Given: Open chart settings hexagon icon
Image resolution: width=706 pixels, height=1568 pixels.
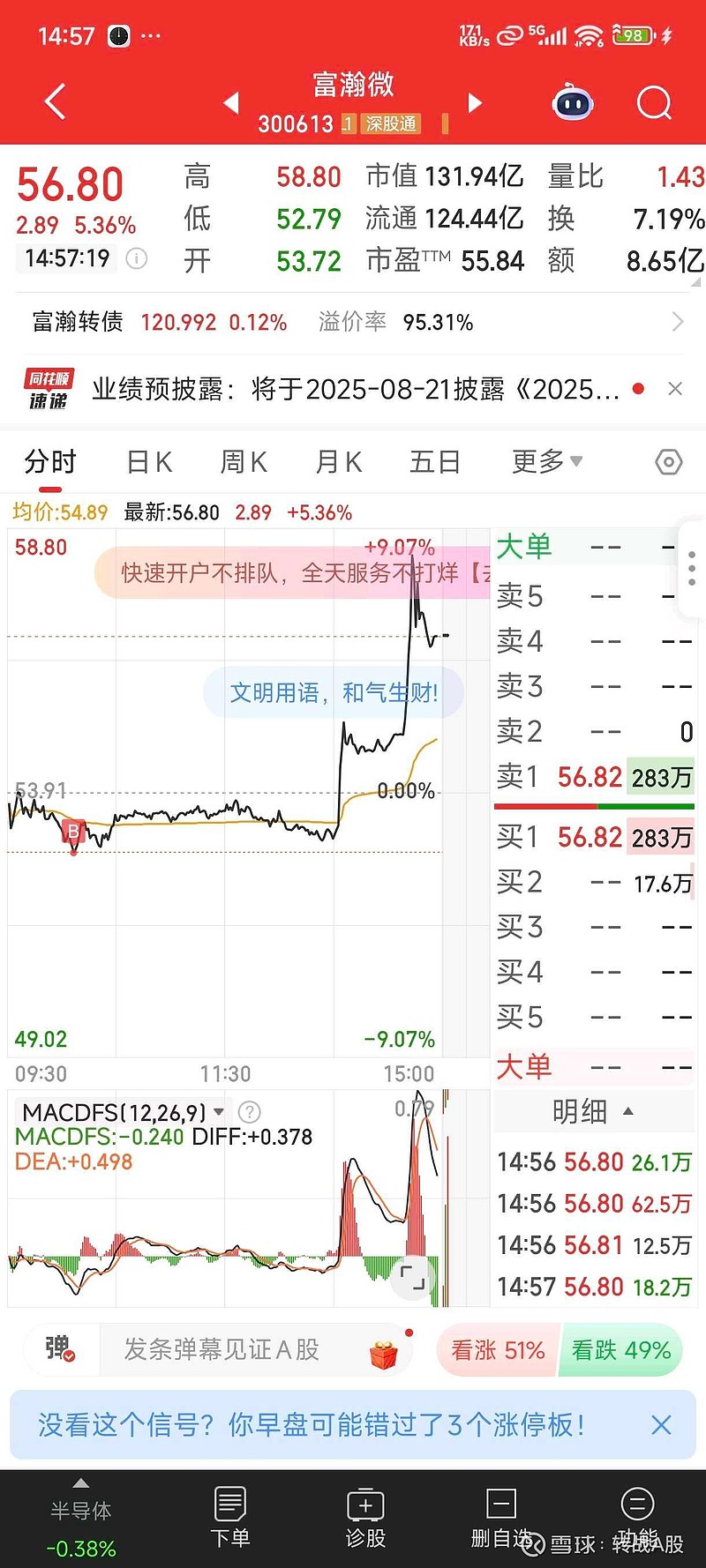Looking at the screenshot, I should (x=669, y=462).
